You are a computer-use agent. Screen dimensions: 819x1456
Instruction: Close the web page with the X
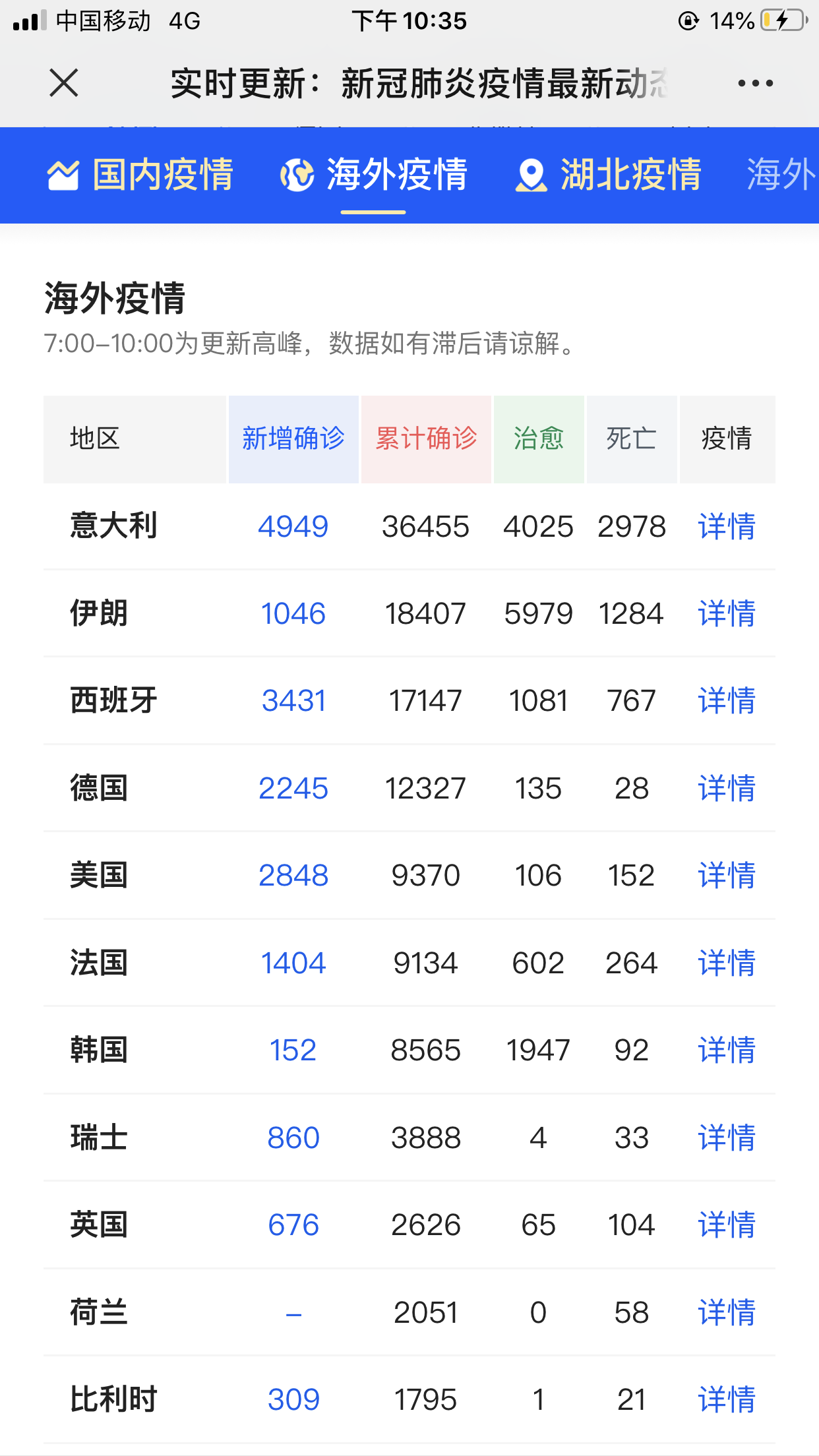tap(64, 83)
